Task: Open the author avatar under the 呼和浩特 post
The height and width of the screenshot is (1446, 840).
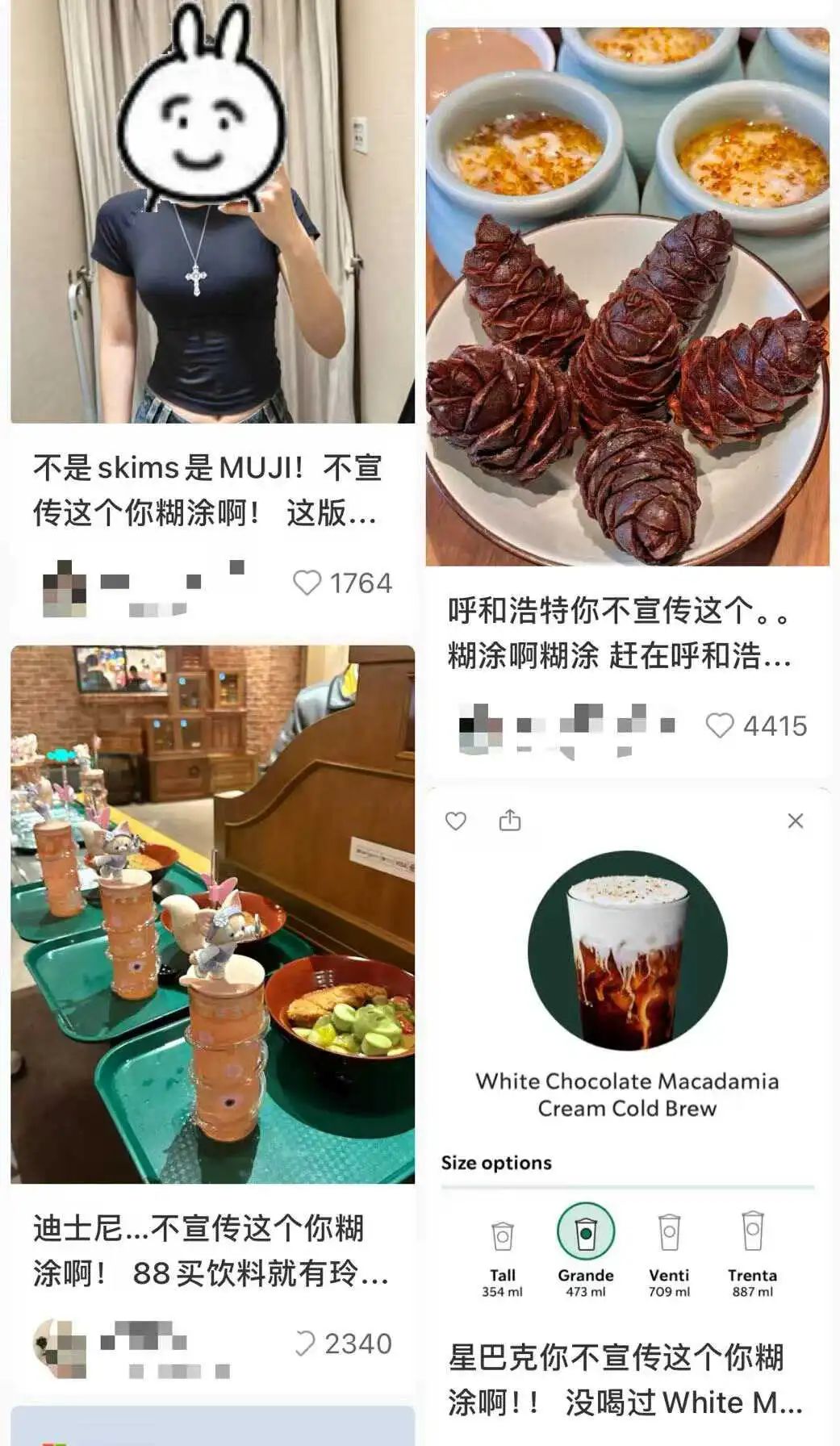Action: (480, 729)
